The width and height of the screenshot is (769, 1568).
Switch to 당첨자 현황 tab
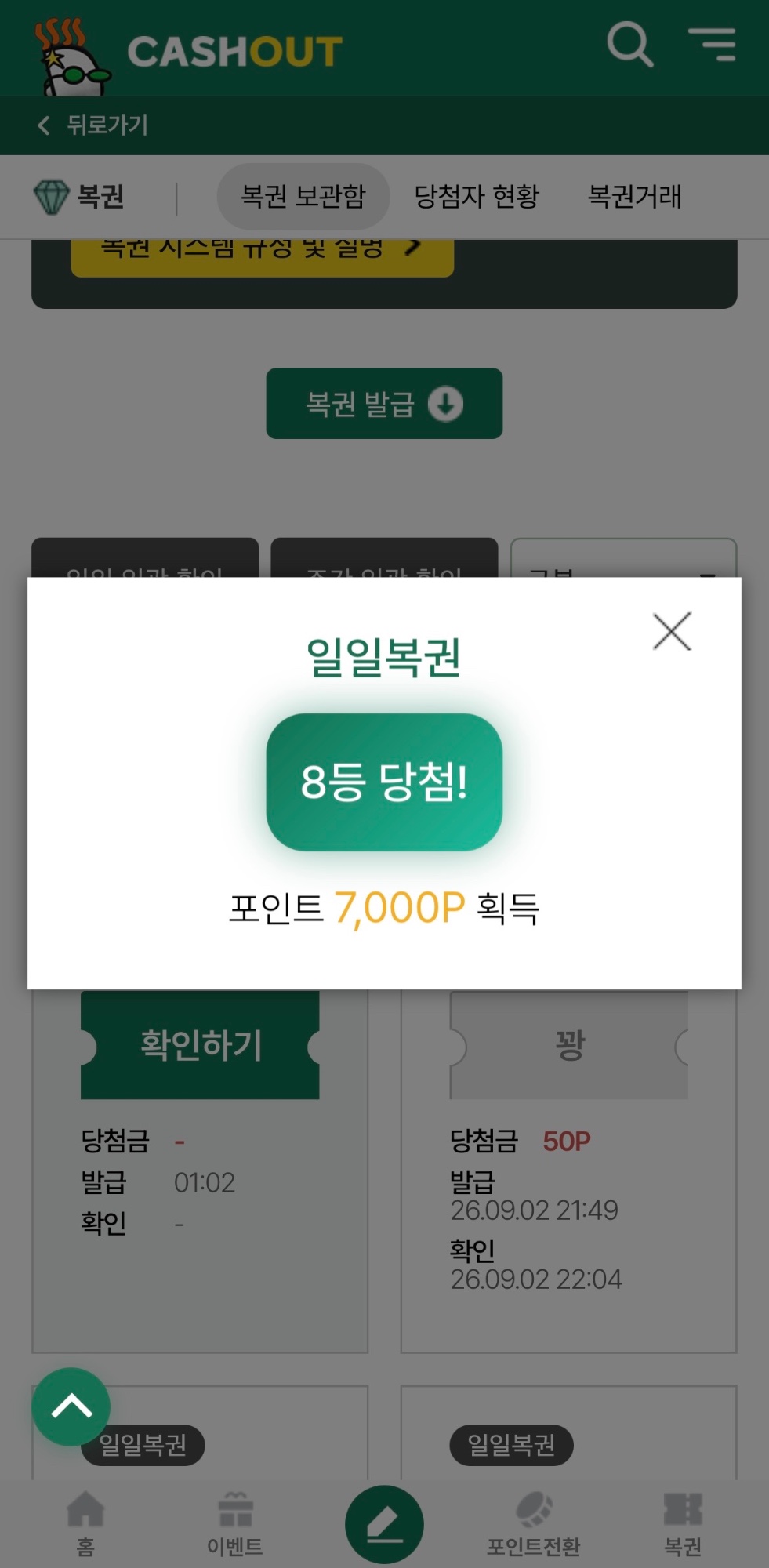tap(477, 196)
